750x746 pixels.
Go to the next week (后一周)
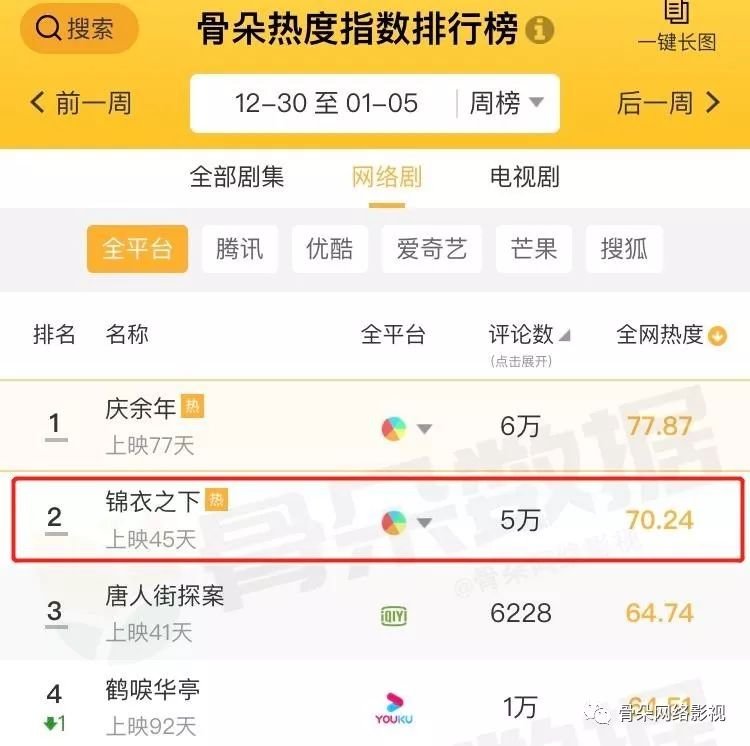point(668,102)
